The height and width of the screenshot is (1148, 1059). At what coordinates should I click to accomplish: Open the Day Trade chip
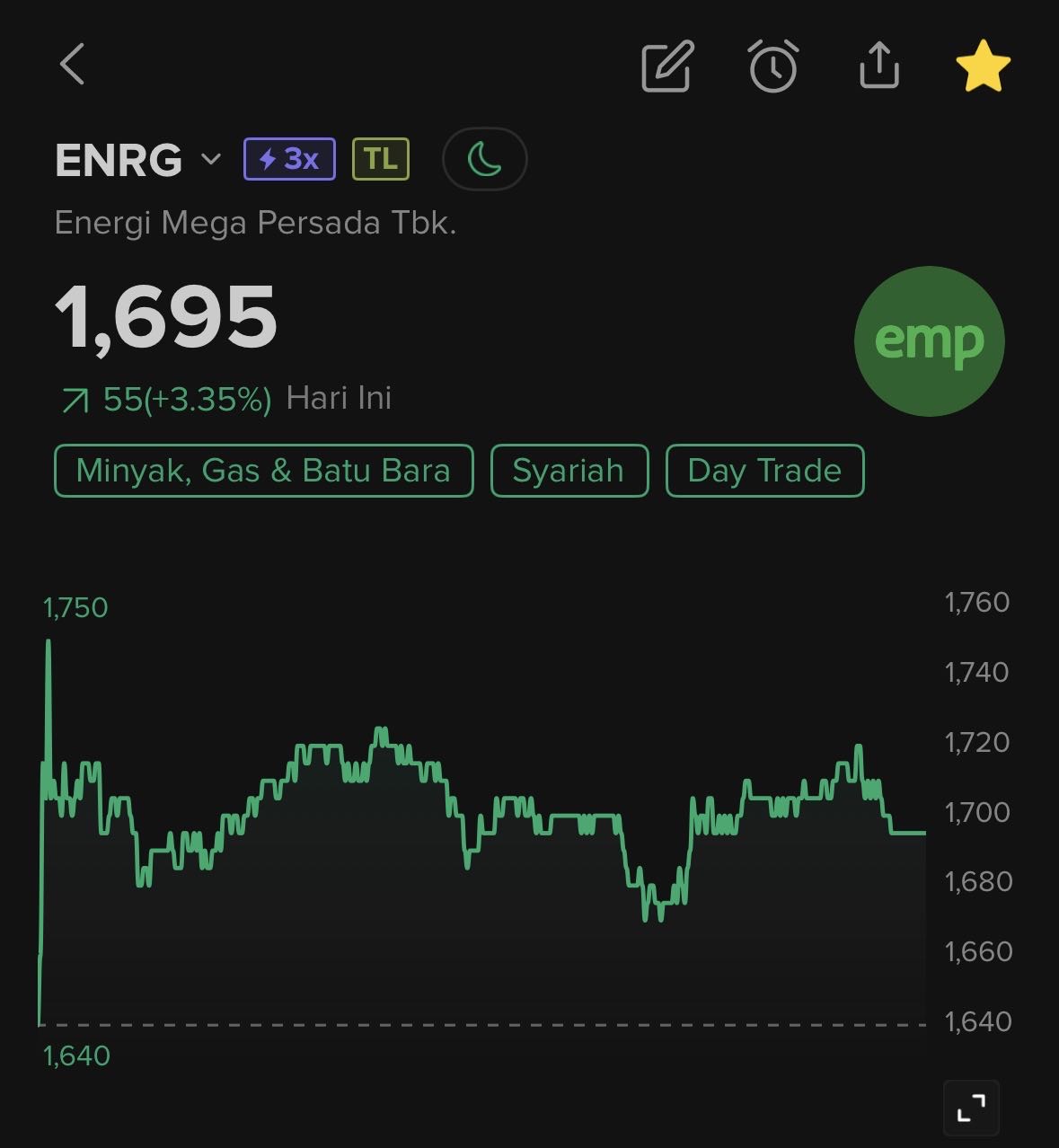[x=764, y=471]
